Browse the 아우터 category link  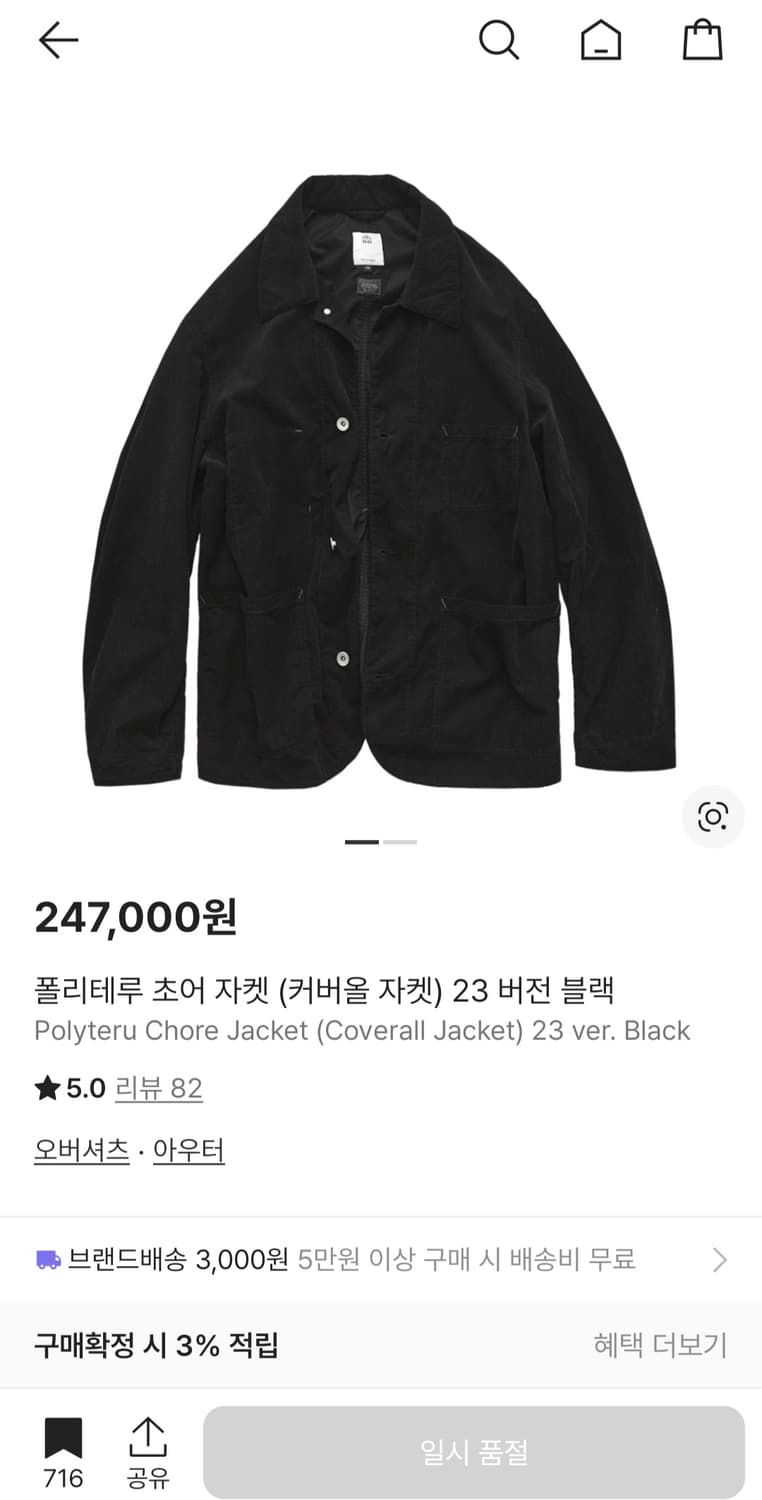click(189, 1151)
